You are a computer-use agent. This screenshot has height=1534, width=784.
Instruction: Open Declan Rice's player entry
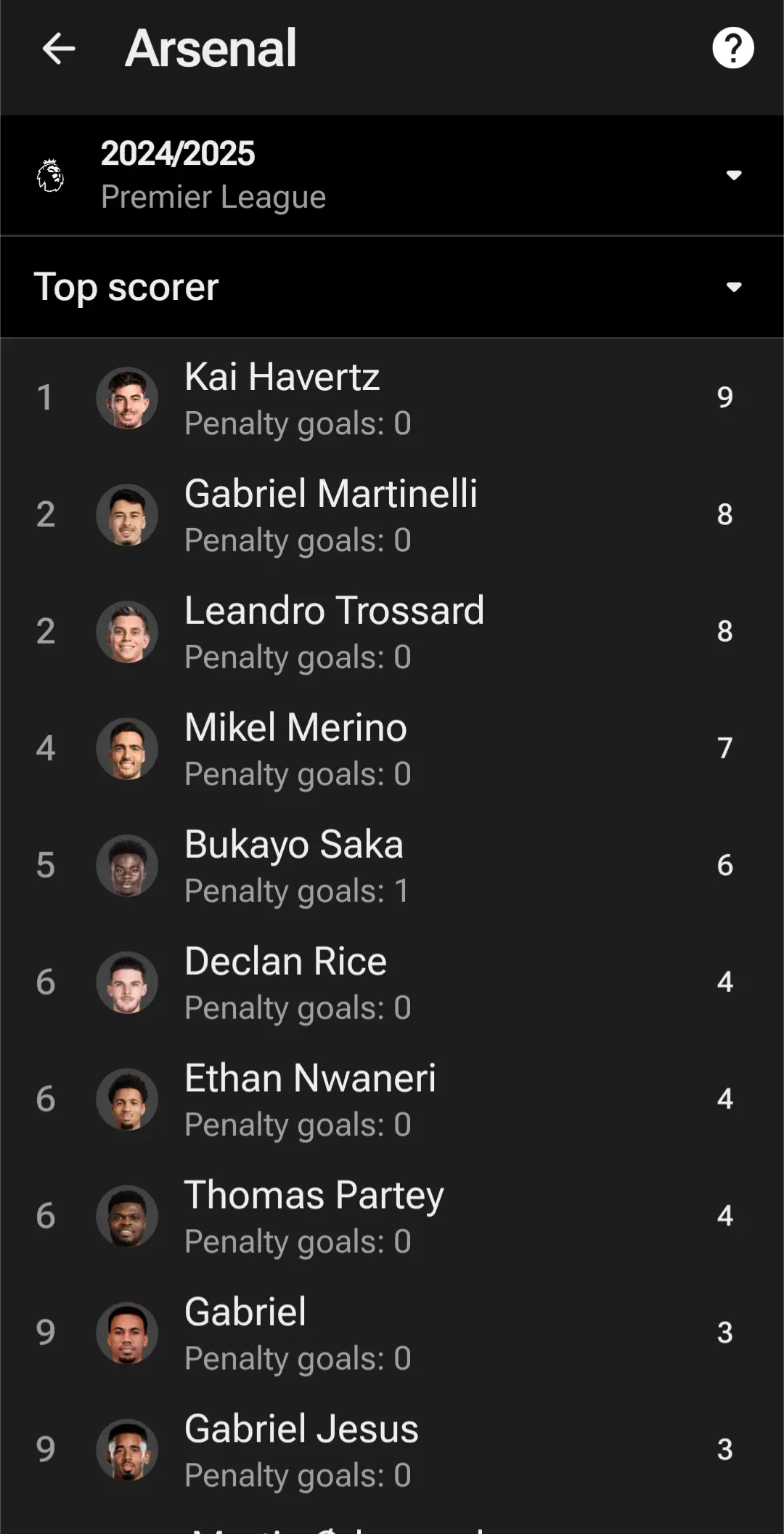point(392,983)
